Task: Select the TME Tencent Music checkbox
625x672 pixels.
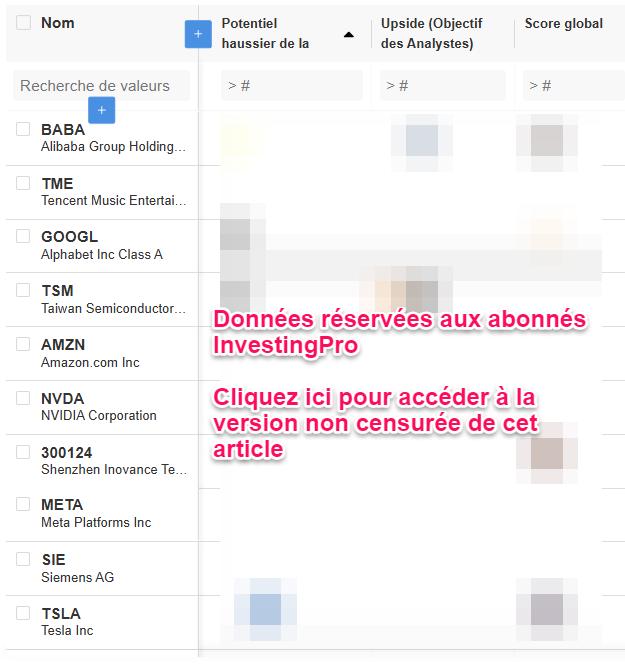Action: pyautogui.click(x=23, y=183)
